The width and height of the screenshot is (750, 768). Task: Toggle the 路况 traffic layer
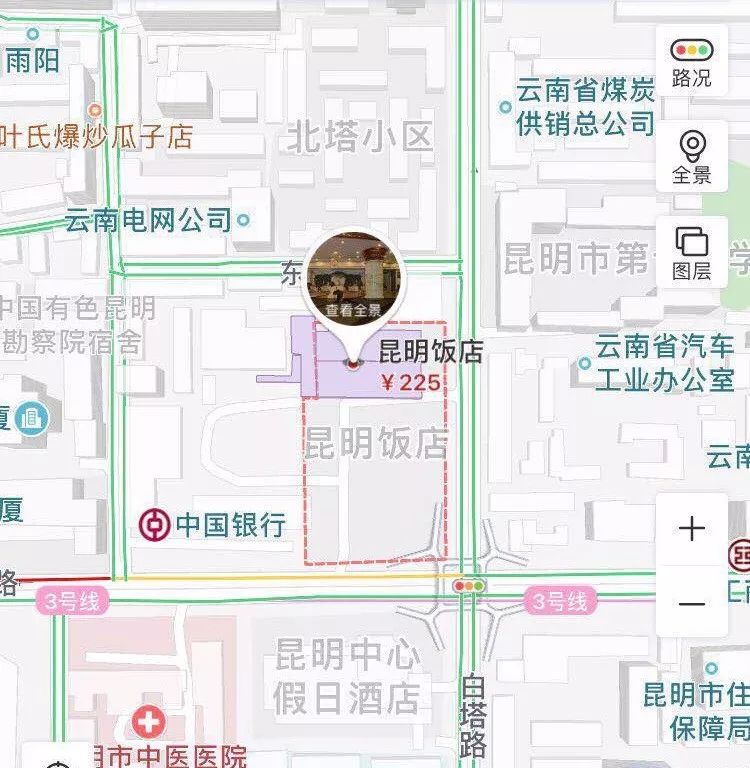click(691, 62)
